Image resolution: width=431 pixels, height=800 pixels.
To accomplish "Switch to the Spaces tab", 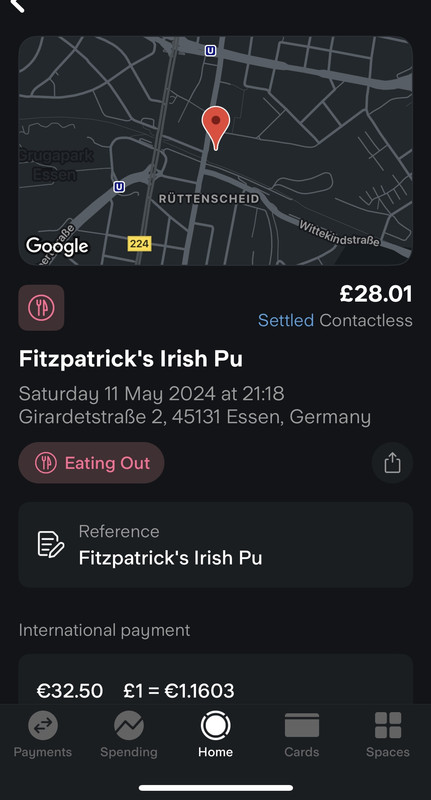I will (388, 734).
